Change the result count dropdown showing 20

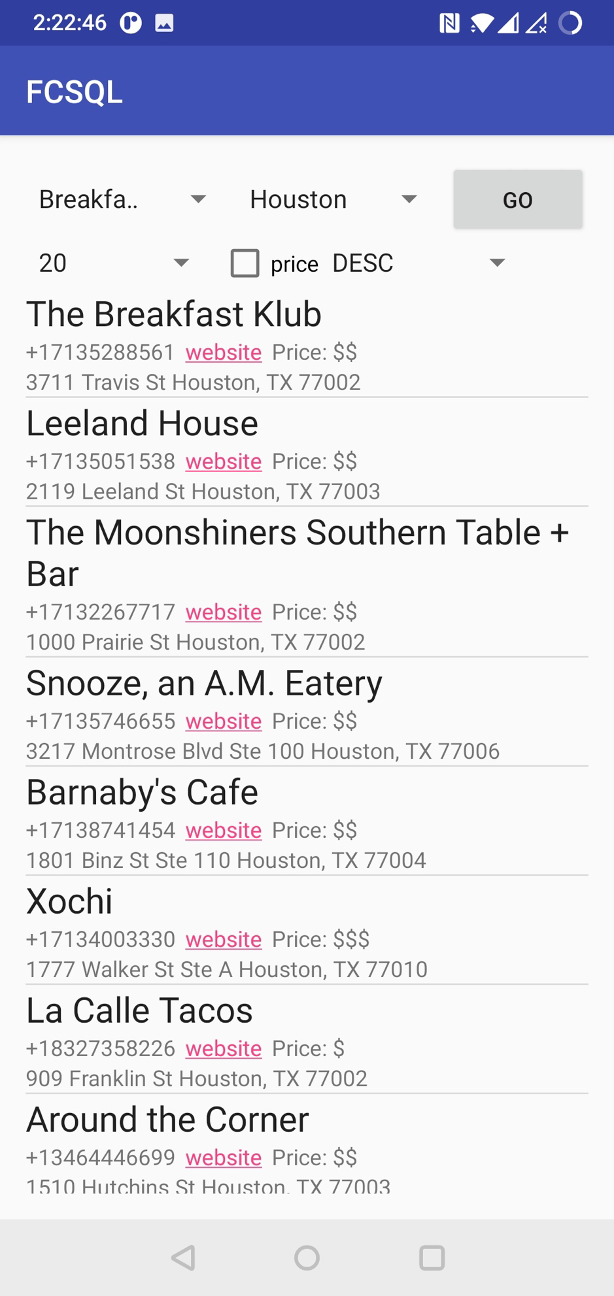tap(113, 263)
